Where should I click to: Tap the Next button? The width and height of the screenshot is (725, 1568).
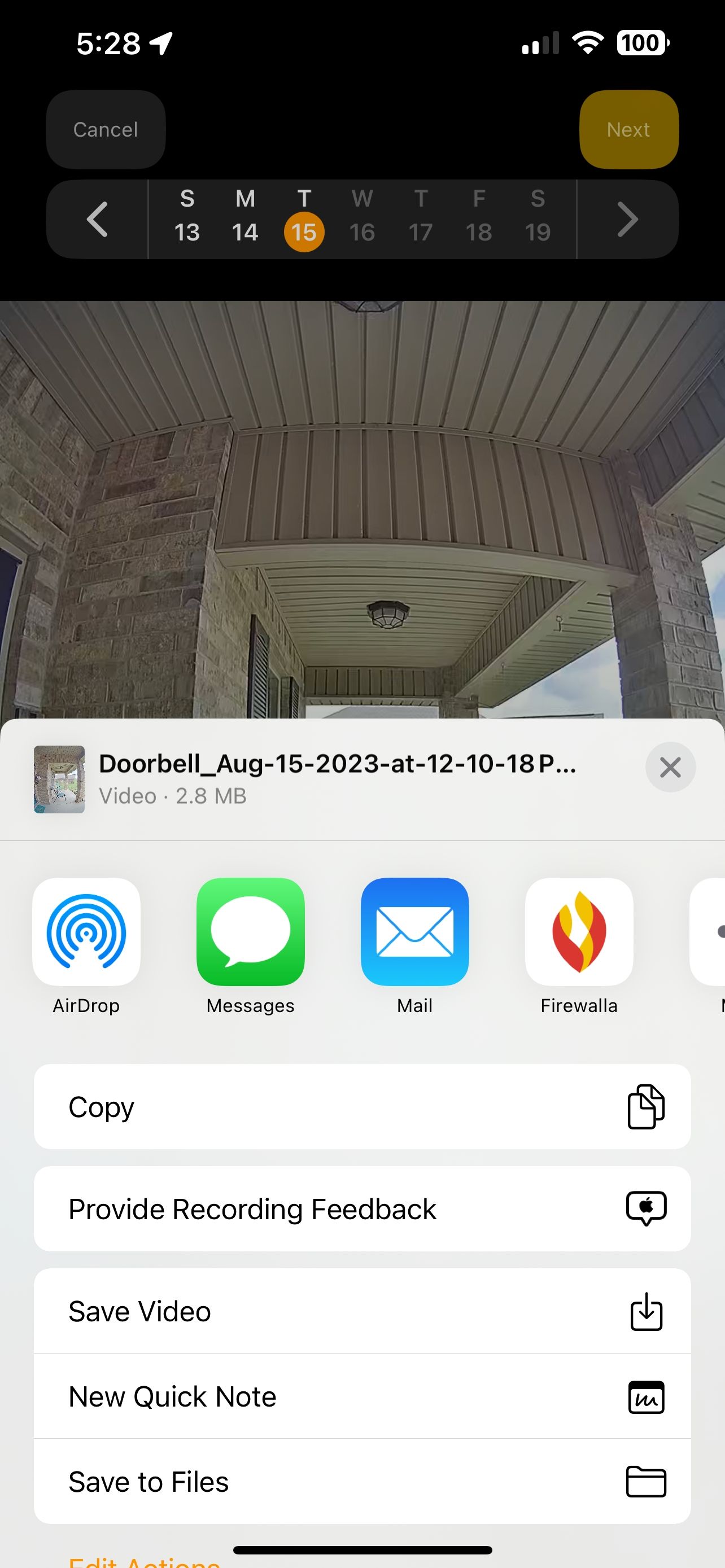[628, 130]
